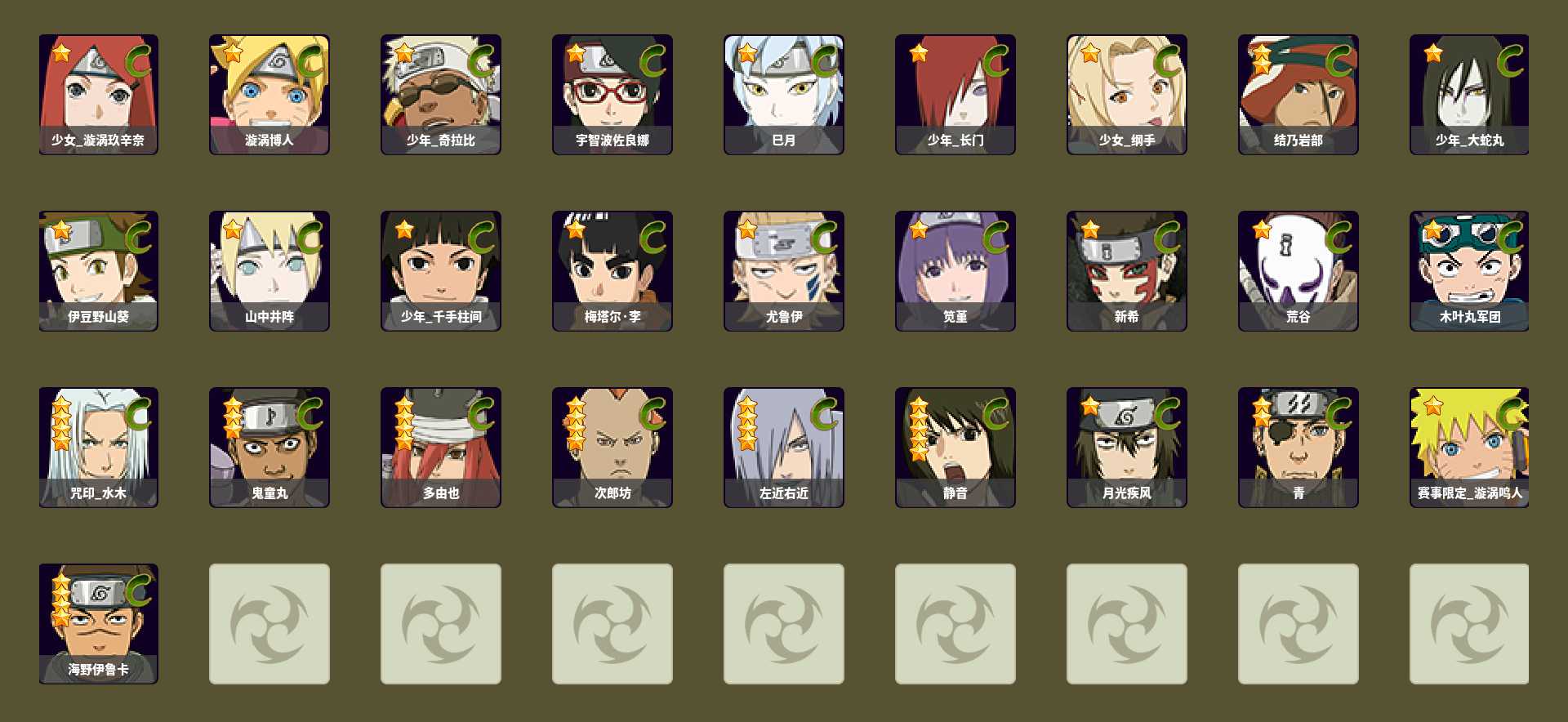Select the 巳月 character tile
This screenshot has height=722, width=1568.
[x=784, y=94]
